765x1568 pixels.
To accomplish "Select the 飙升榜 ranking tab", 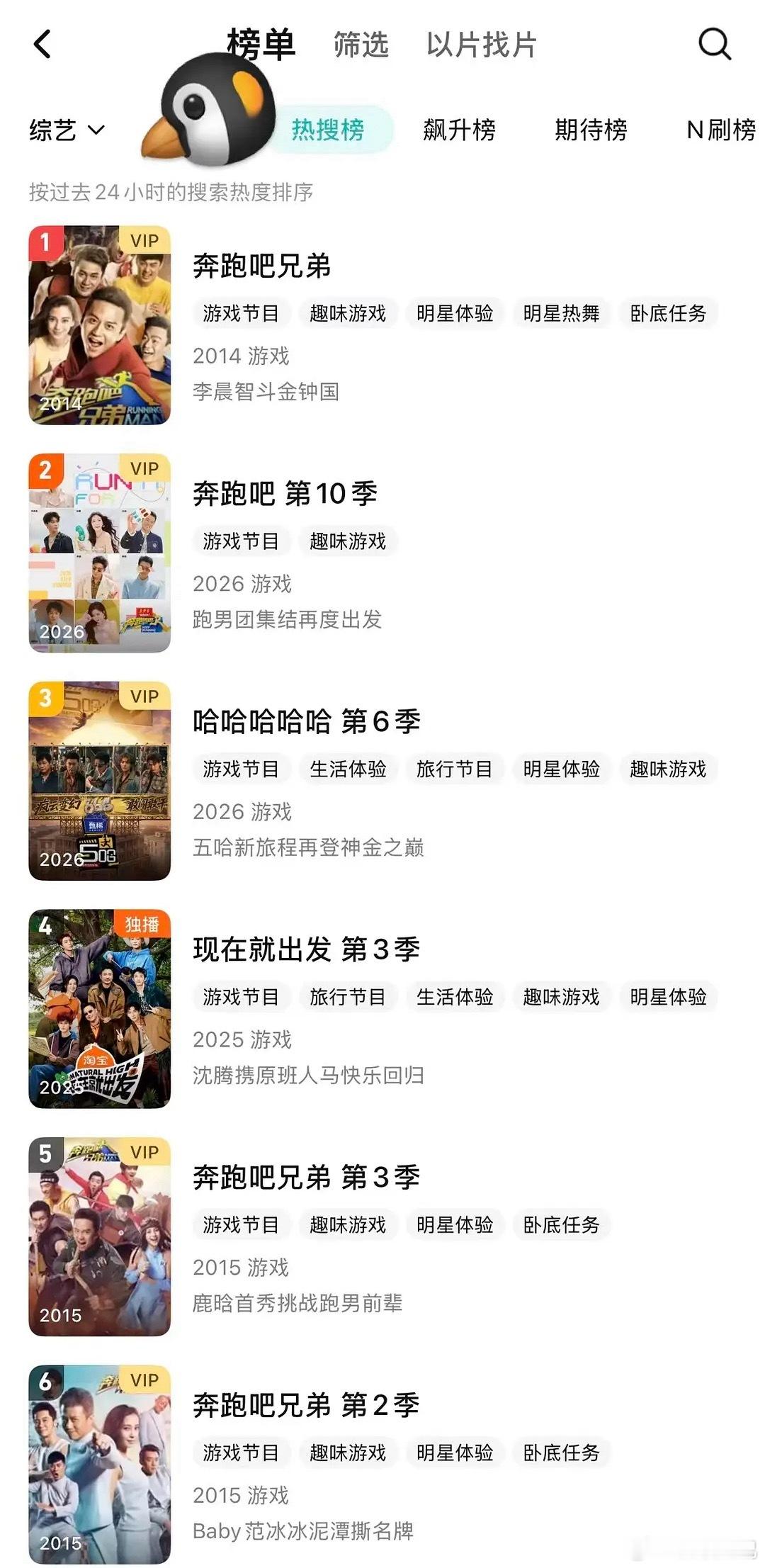I will 459,130.
